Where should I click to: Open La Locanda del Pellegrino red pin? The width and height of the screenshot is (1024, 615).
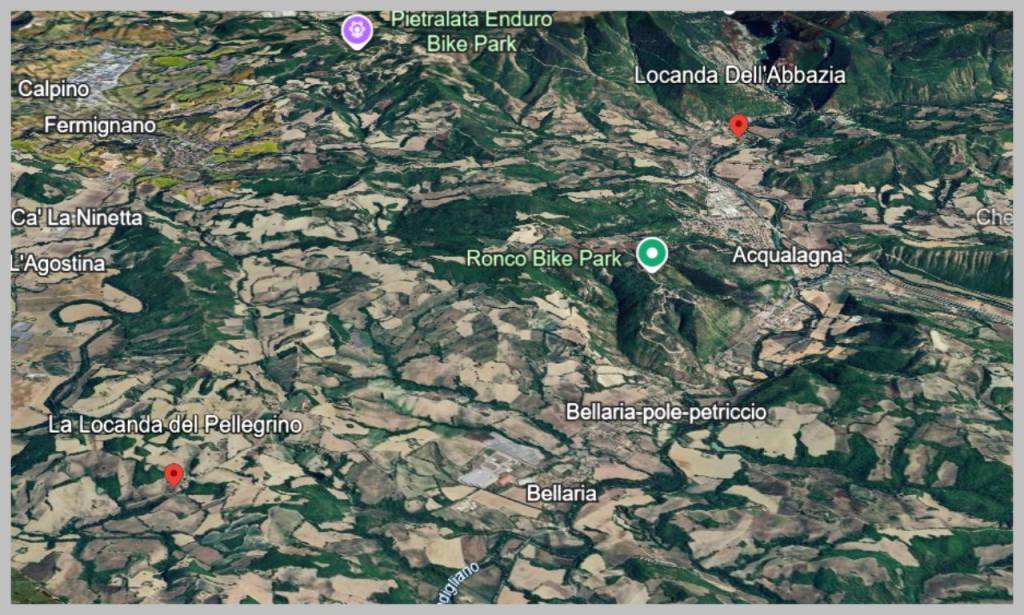pos(174,474)
